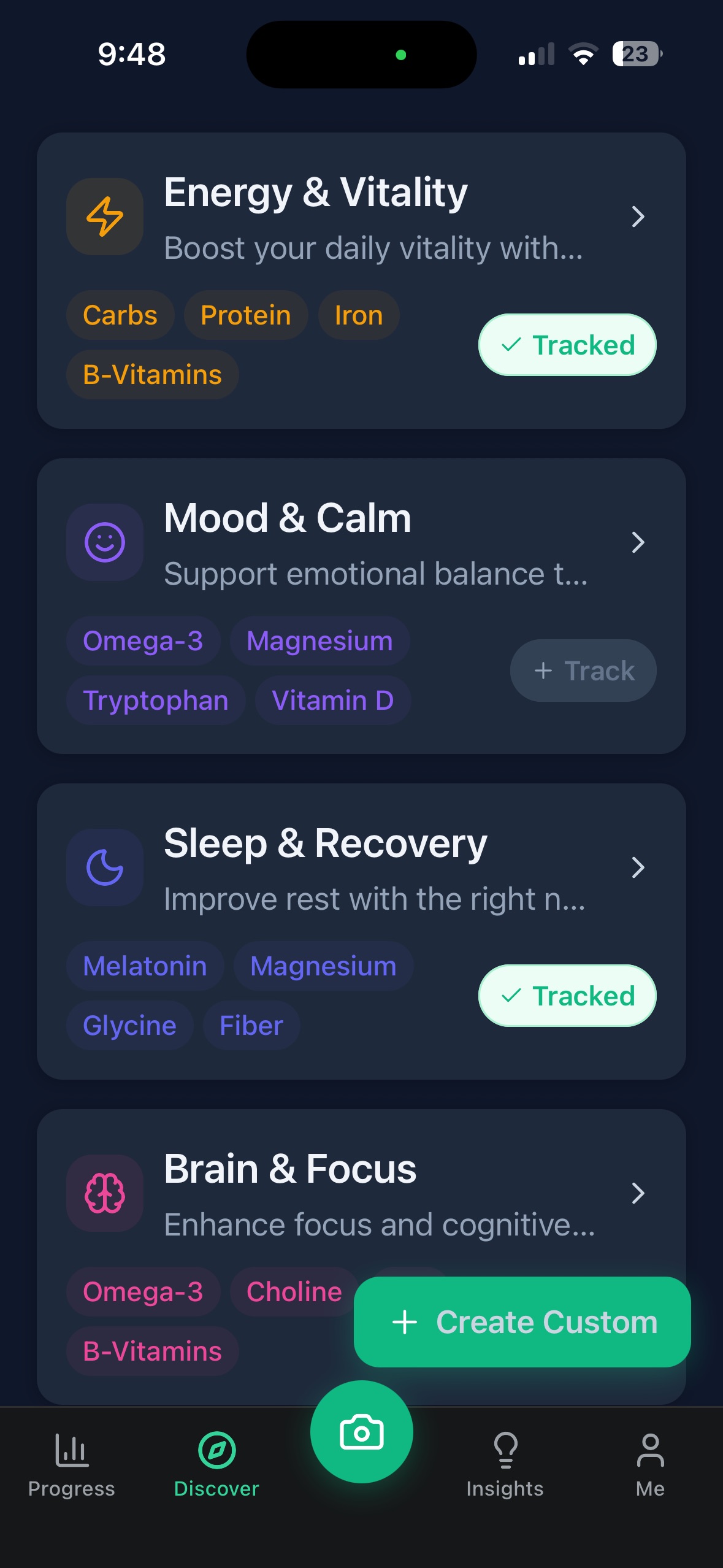Open the camera scan button

(361, 1432)
